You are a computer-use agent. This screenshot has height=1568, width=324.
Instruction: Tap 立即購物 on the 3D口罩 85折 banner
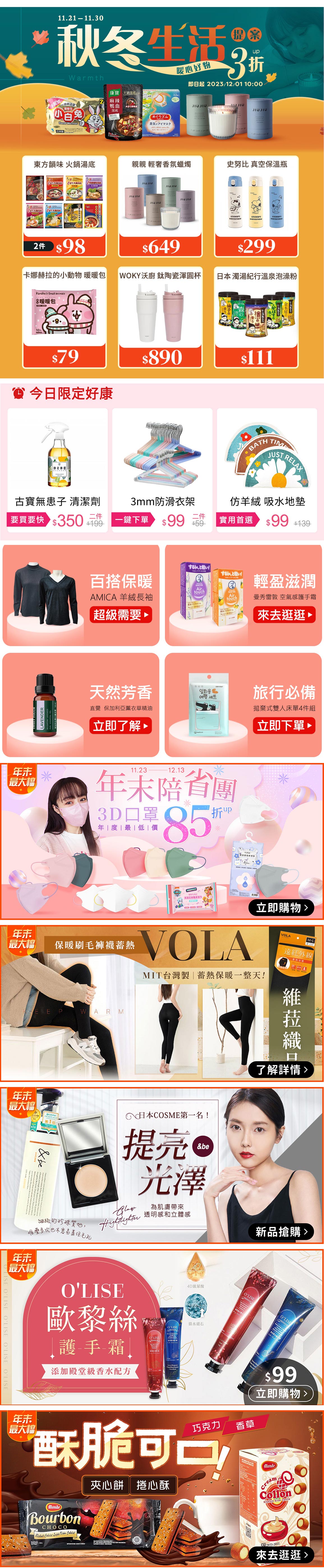click(x=281, y=907)
